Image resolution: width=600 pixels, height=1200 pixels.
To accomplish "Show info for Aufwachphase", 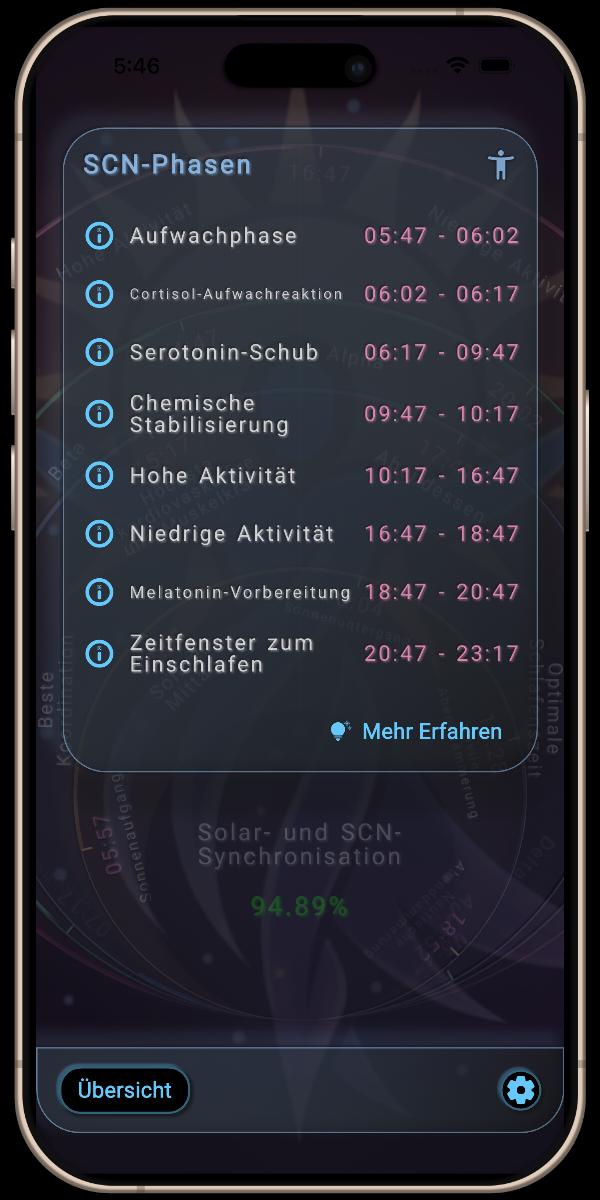I will point(99,236).
